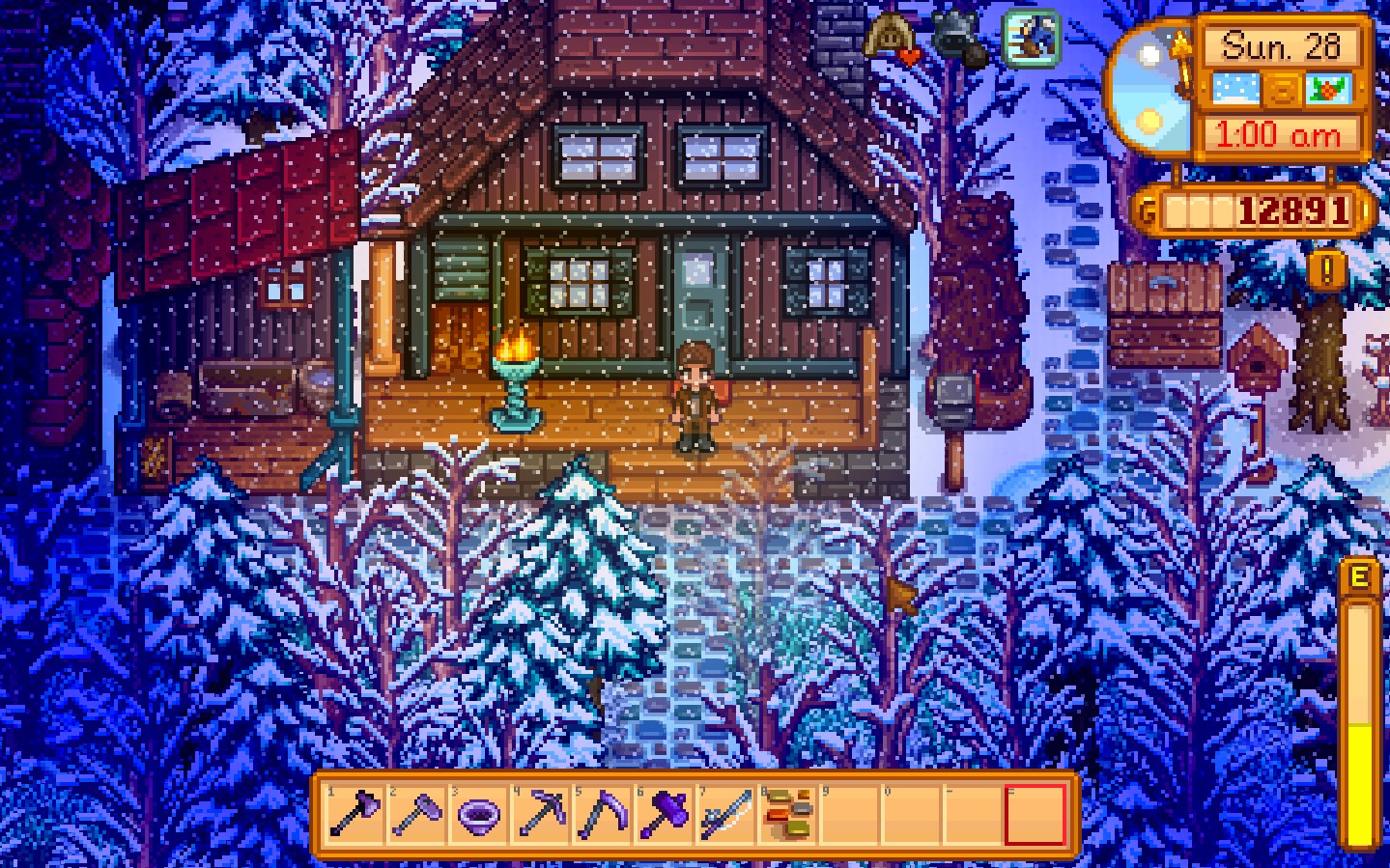Open the shipping bin
This screenshot has height=868, width=1390.
pyautogui.click(x=1163, y=314)
